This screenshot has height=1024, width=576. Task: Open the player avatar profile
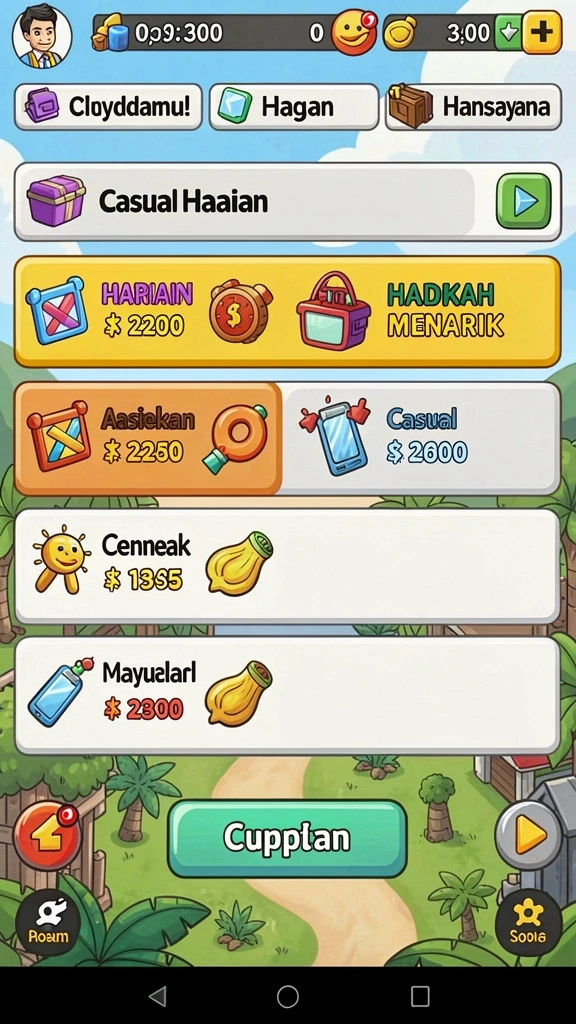tap(42, 35)
